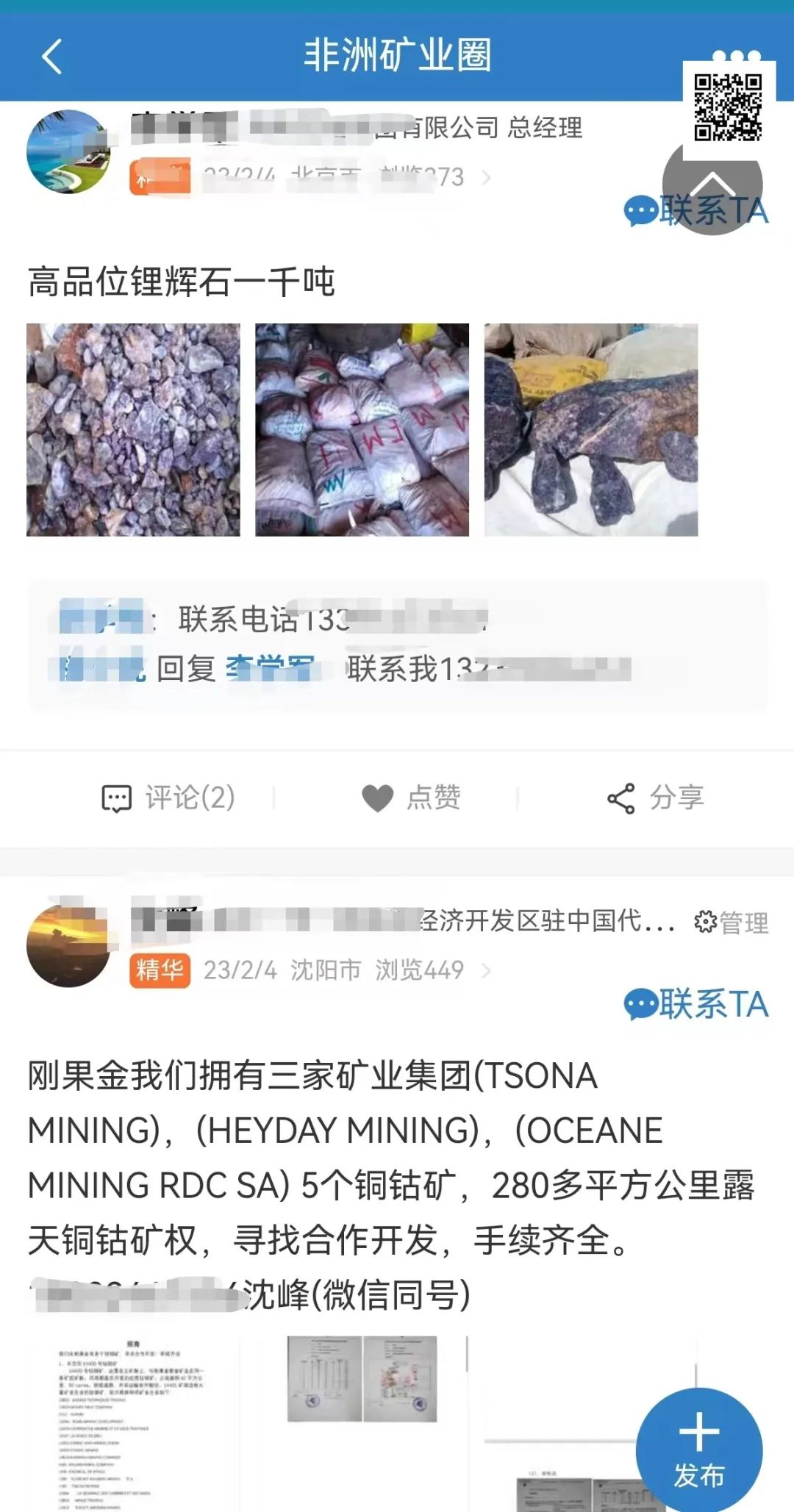Open the island avatar of lithium post author
Viewport: 794px width, 1512px height.
click(68, 151)
